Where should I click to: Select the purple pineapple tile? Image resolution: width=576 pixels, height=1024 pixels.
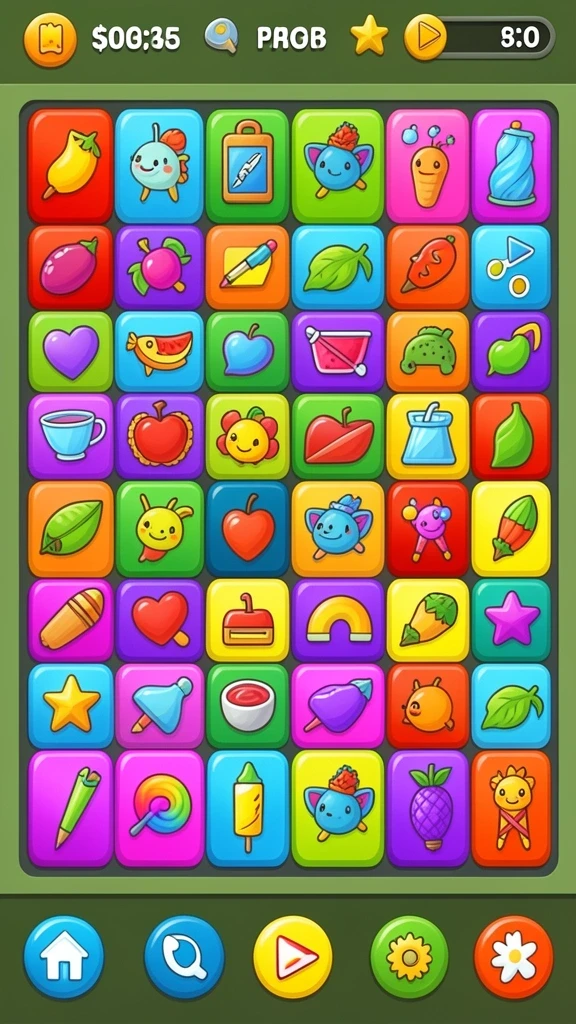click(x=428, y=808)
